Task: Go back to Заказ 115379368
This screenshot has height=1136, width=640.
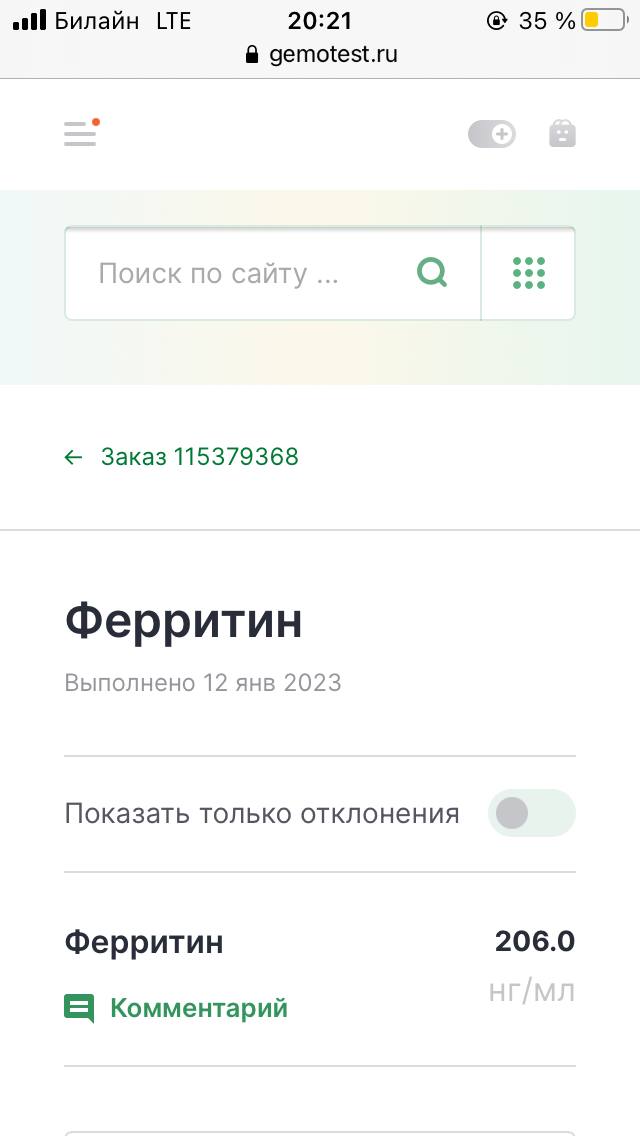Action: (181, 456)
